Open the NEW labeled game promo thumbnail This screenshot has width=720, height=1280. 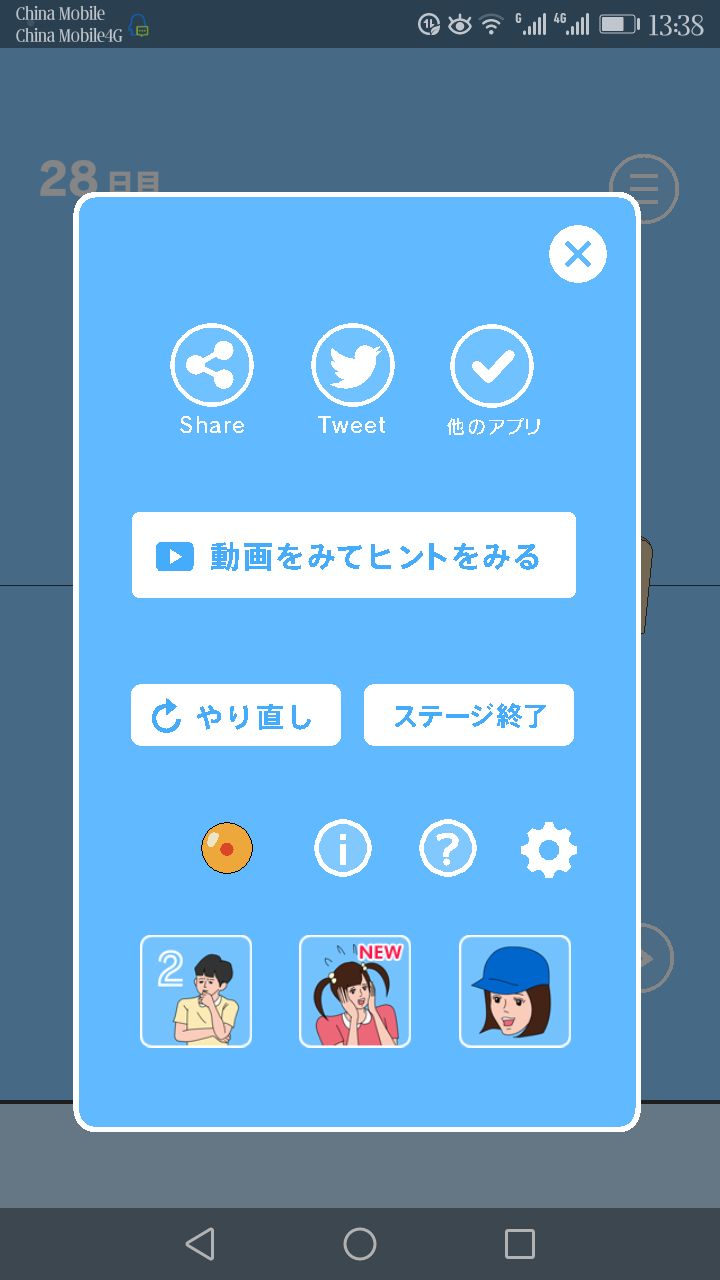(x=355, y=990)
